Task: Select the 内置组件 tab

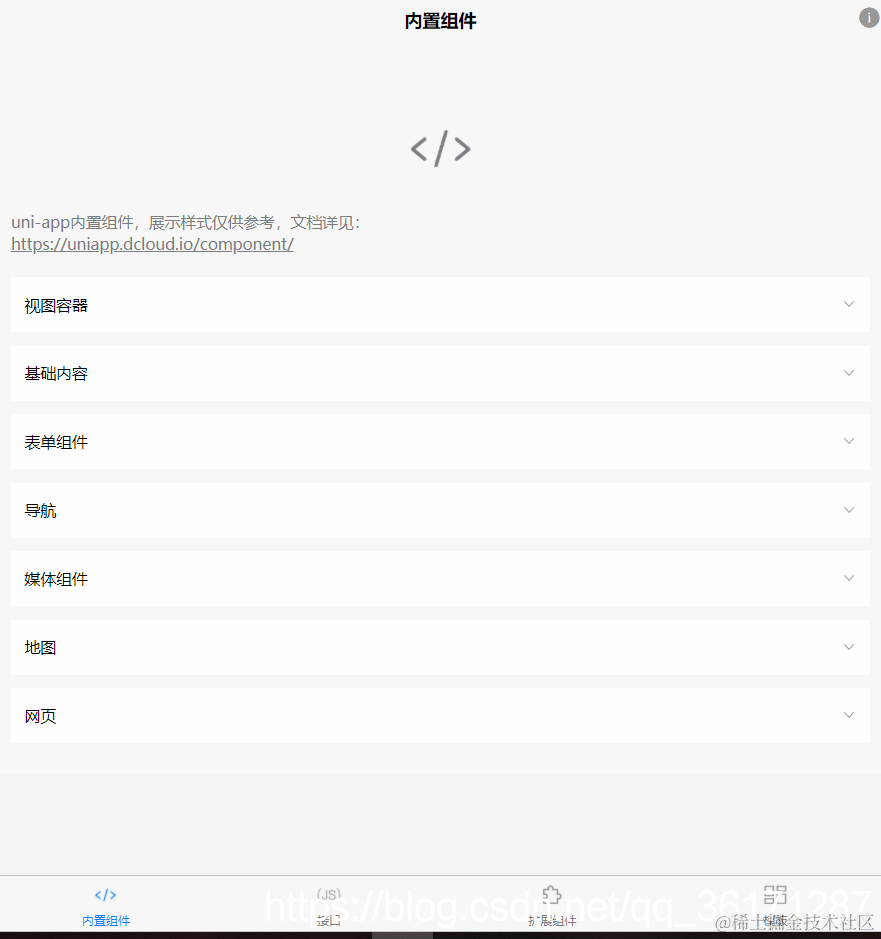Action: (x=106, y=906)
